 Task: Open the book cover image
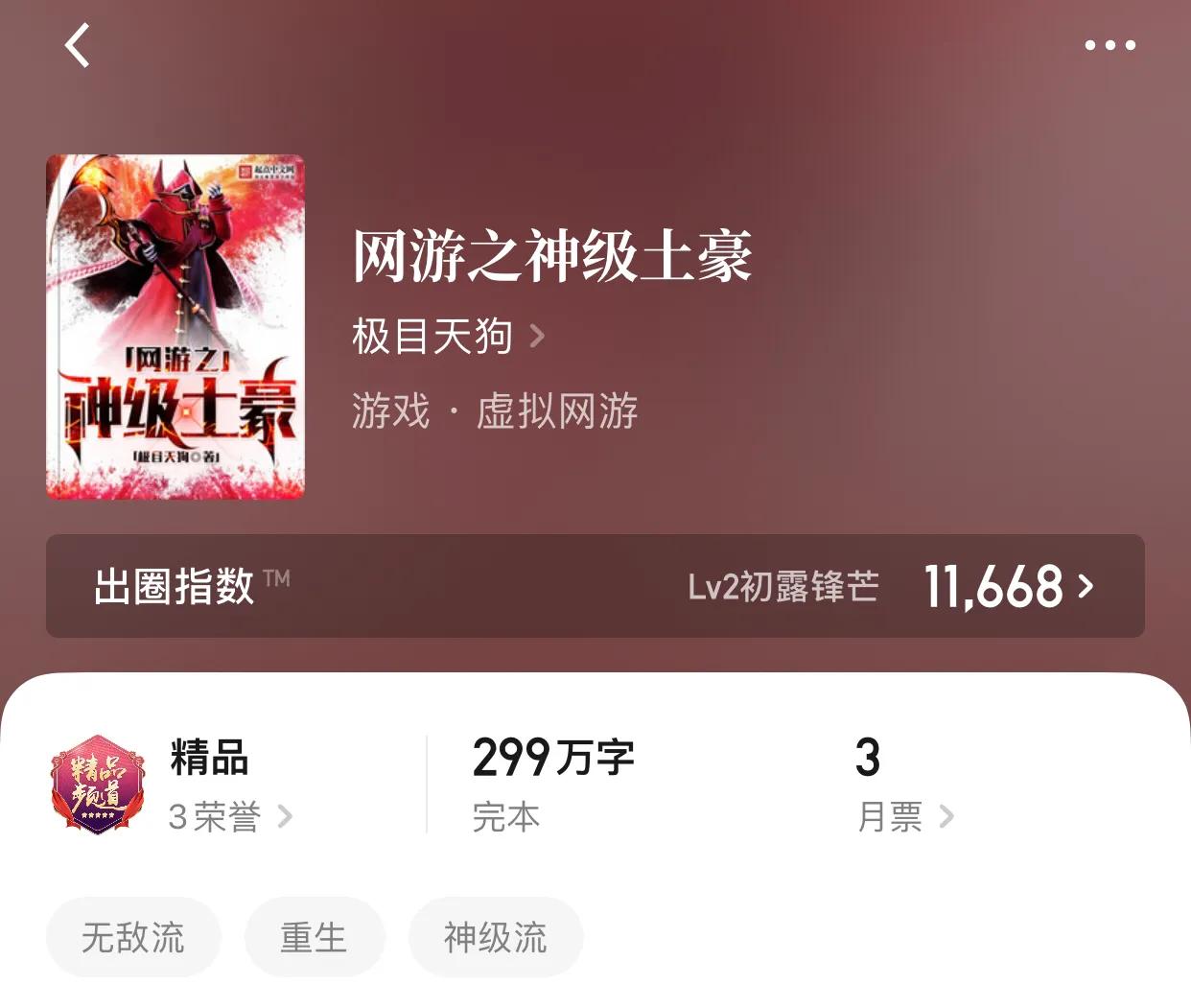175,327
